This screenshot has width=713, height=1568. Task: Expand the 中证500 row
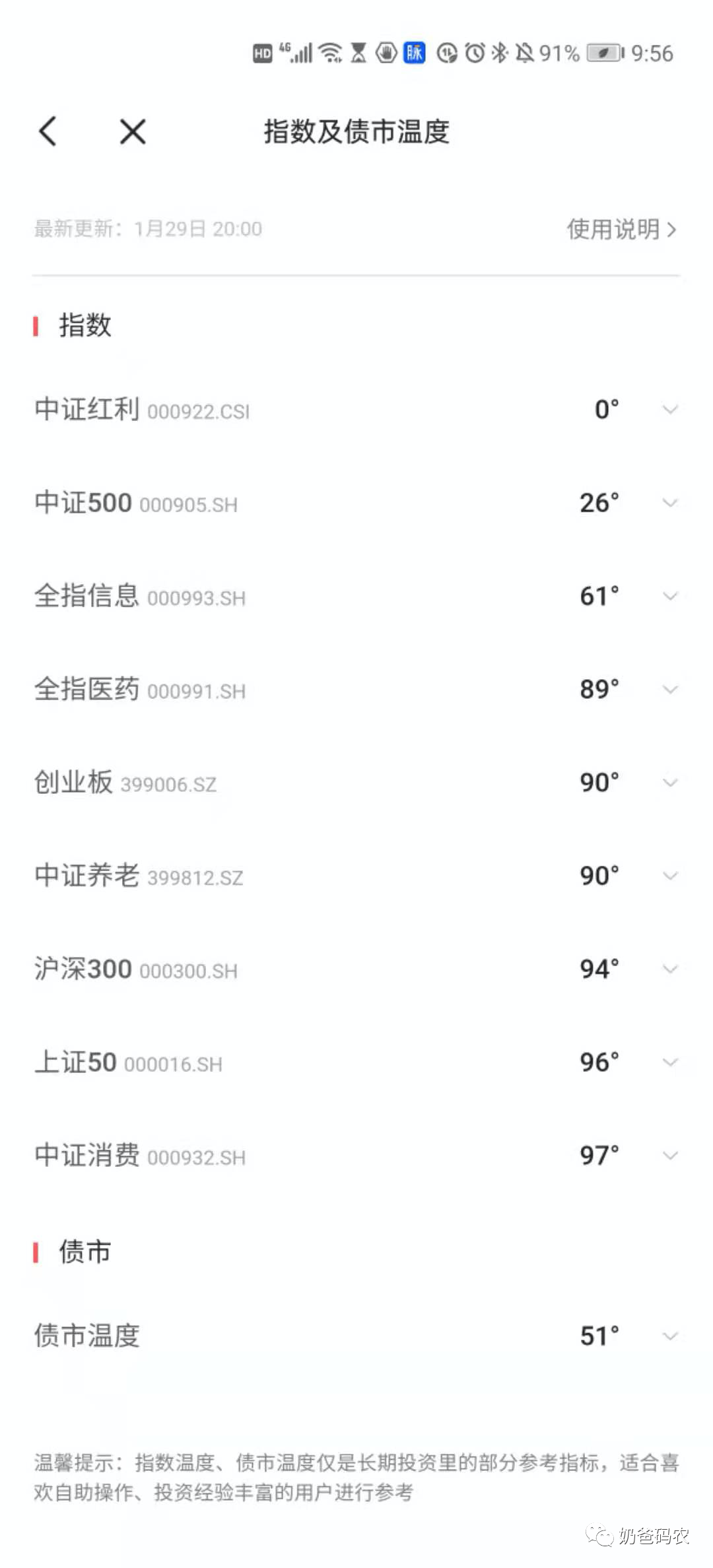tap(670, 503)
